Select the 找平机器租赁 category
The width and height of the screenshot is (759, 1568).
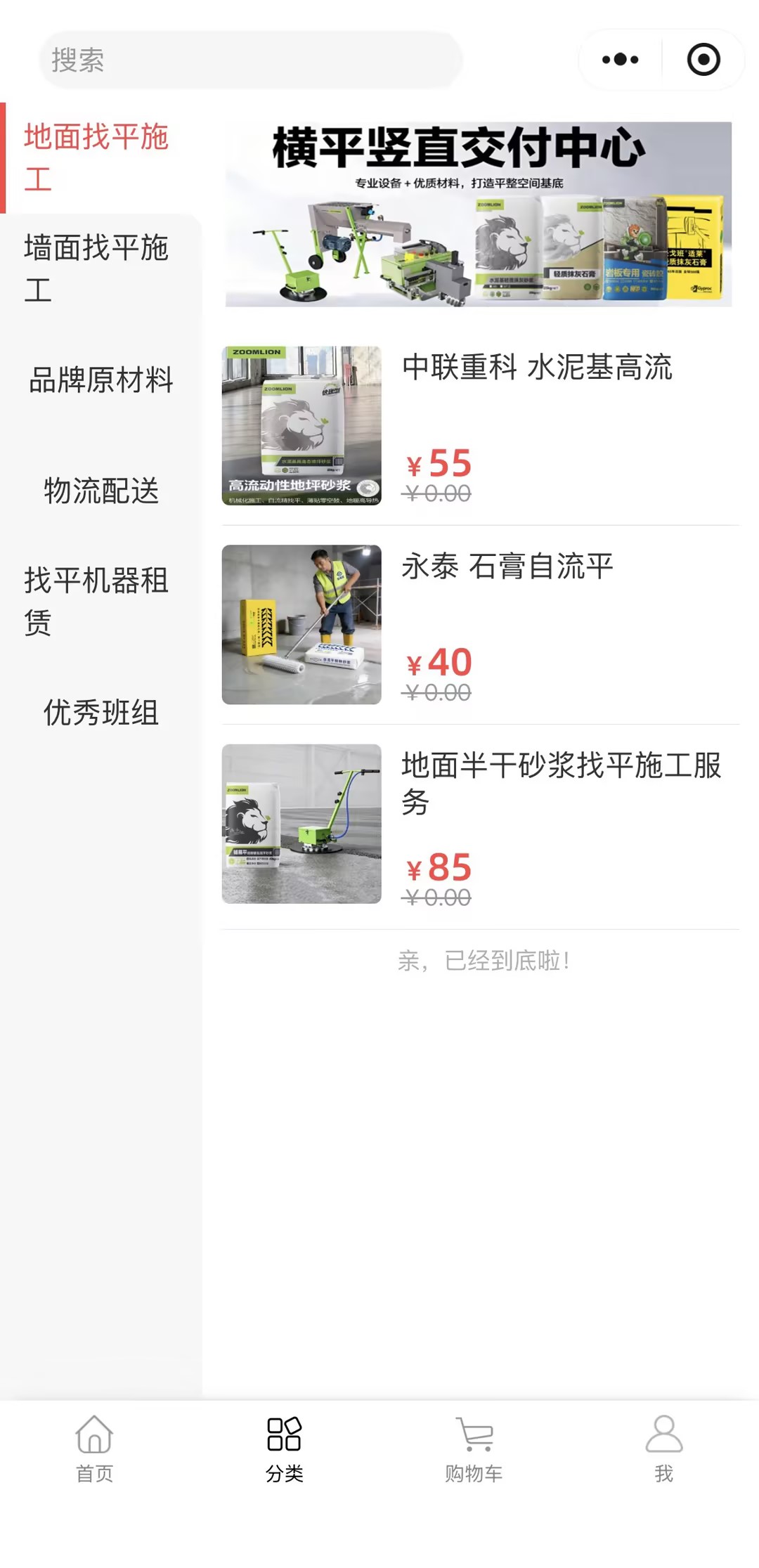[x=97, y=601]
